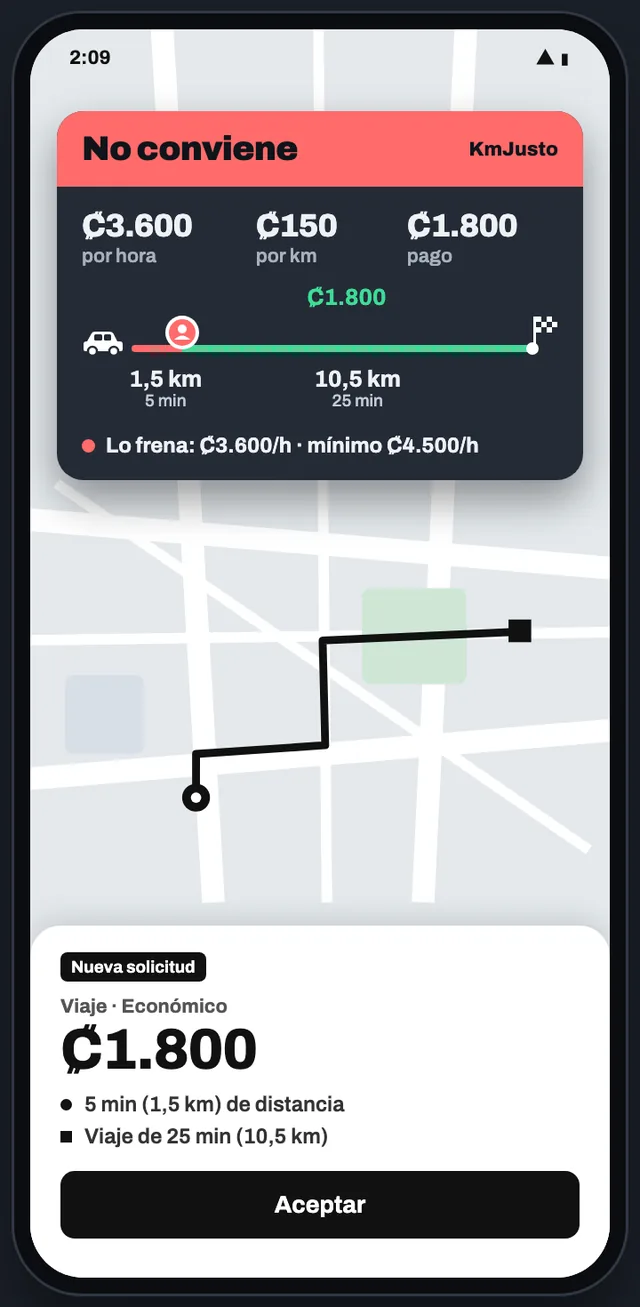Viewport: 640px width, 1307px height.
Task: Accept the ₡1.800 ride request
Action: [320, 1204]
